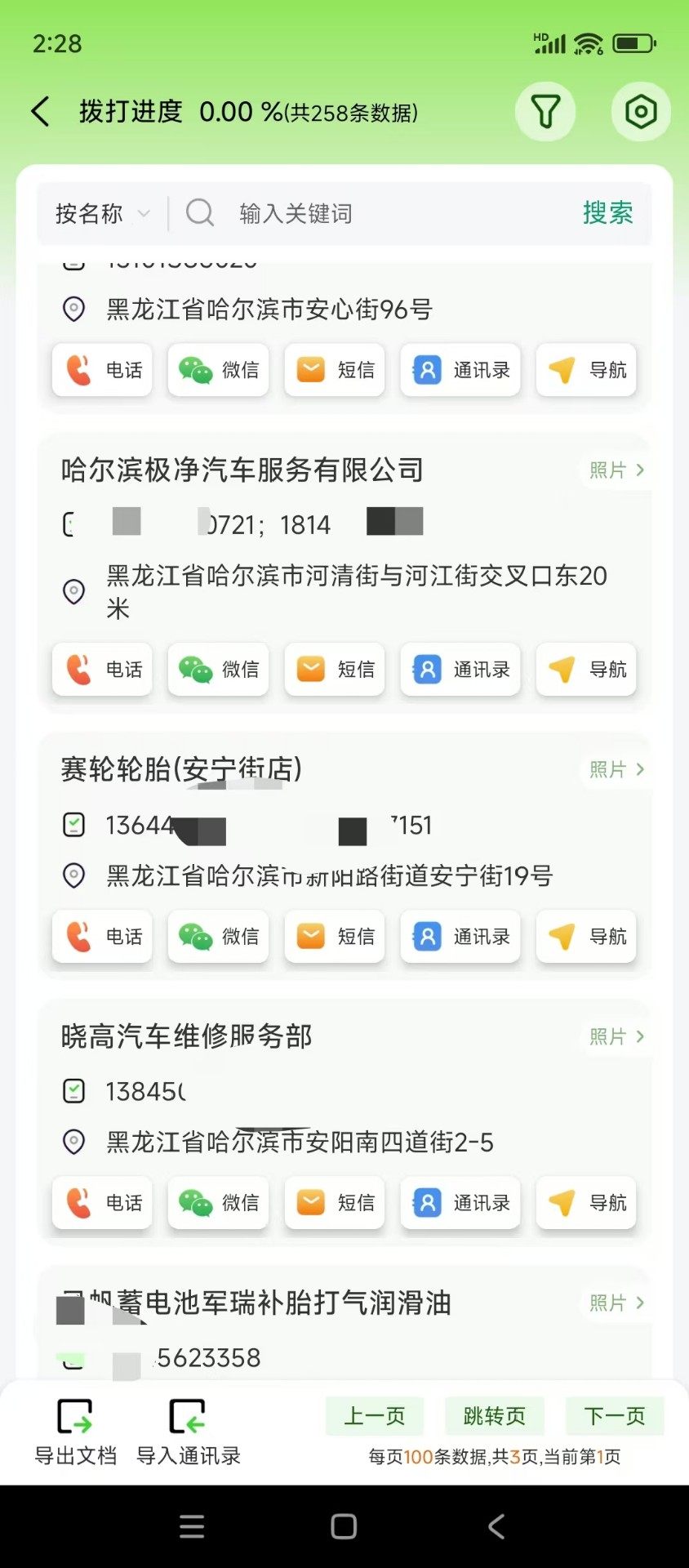Image resolution: width=689 pixels, height=1568 pixels.
Task: Send 短信 to 赛轮轮胎(安宁街店)
Action: [x=335, y=937]
